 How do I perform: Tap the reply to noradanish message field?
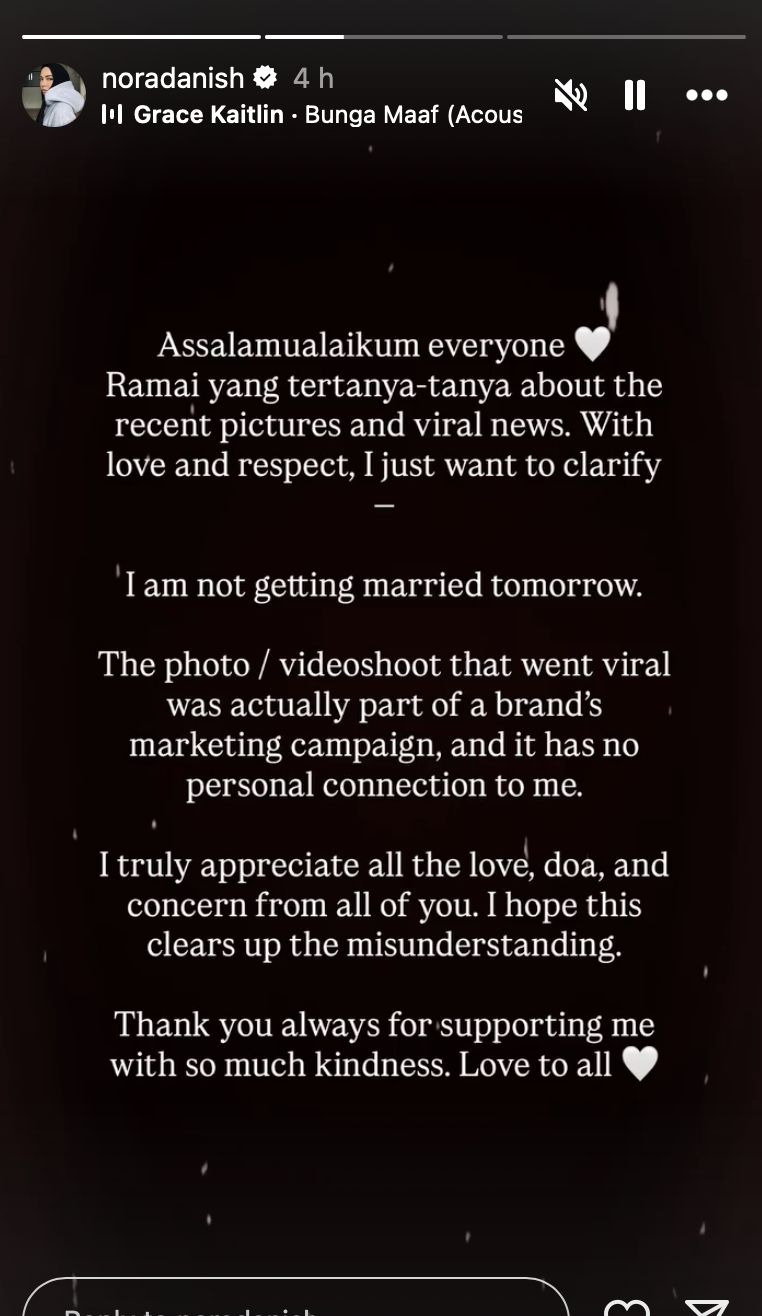click(295, 1303)
